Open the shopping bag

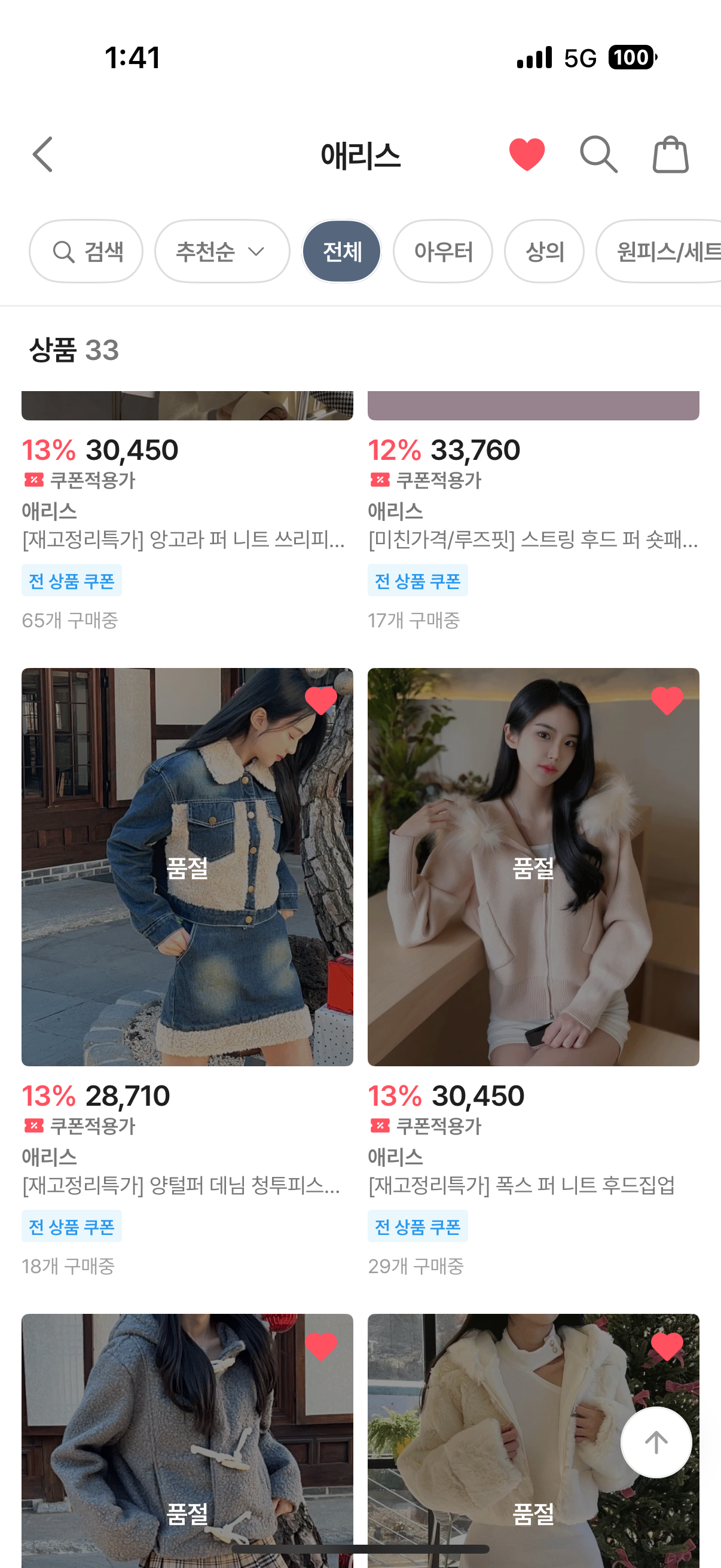click(670, 155)
